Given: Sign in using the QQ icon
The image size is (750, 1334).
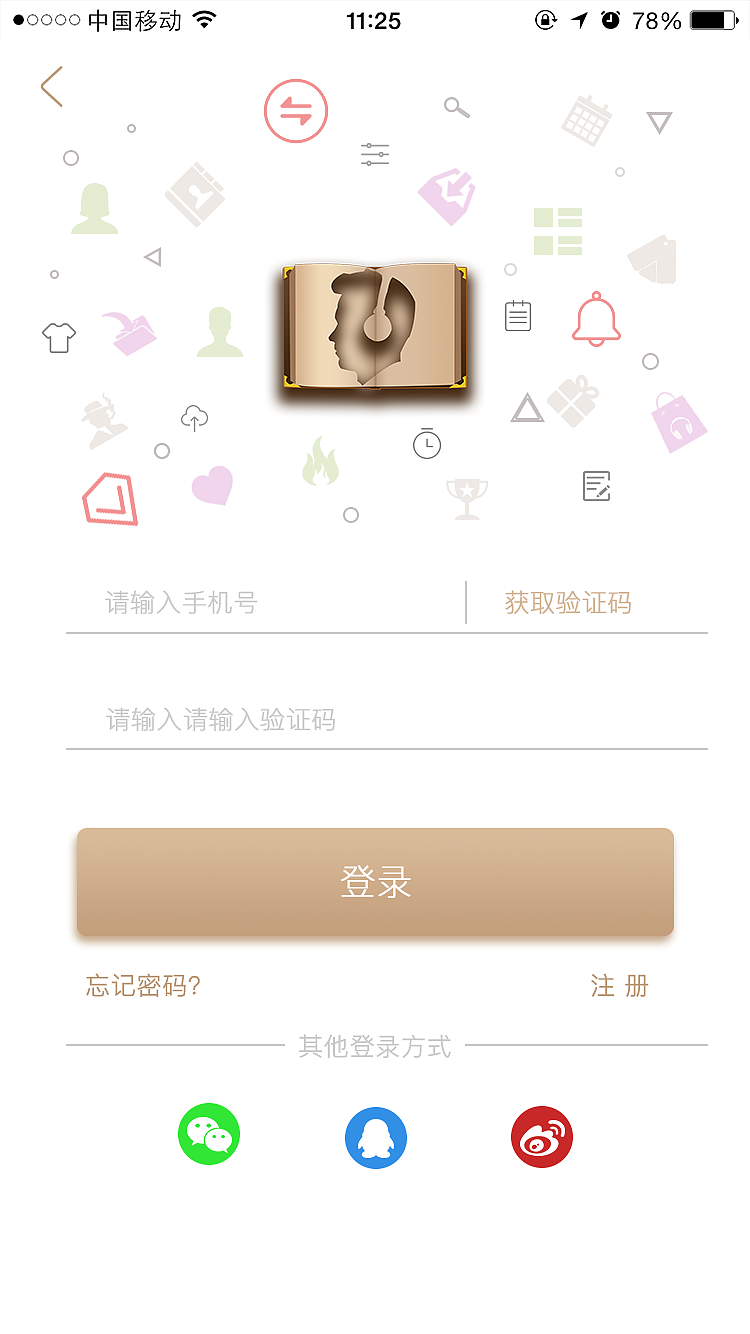Looking at the screenshot, I should tap(375, 1136).
